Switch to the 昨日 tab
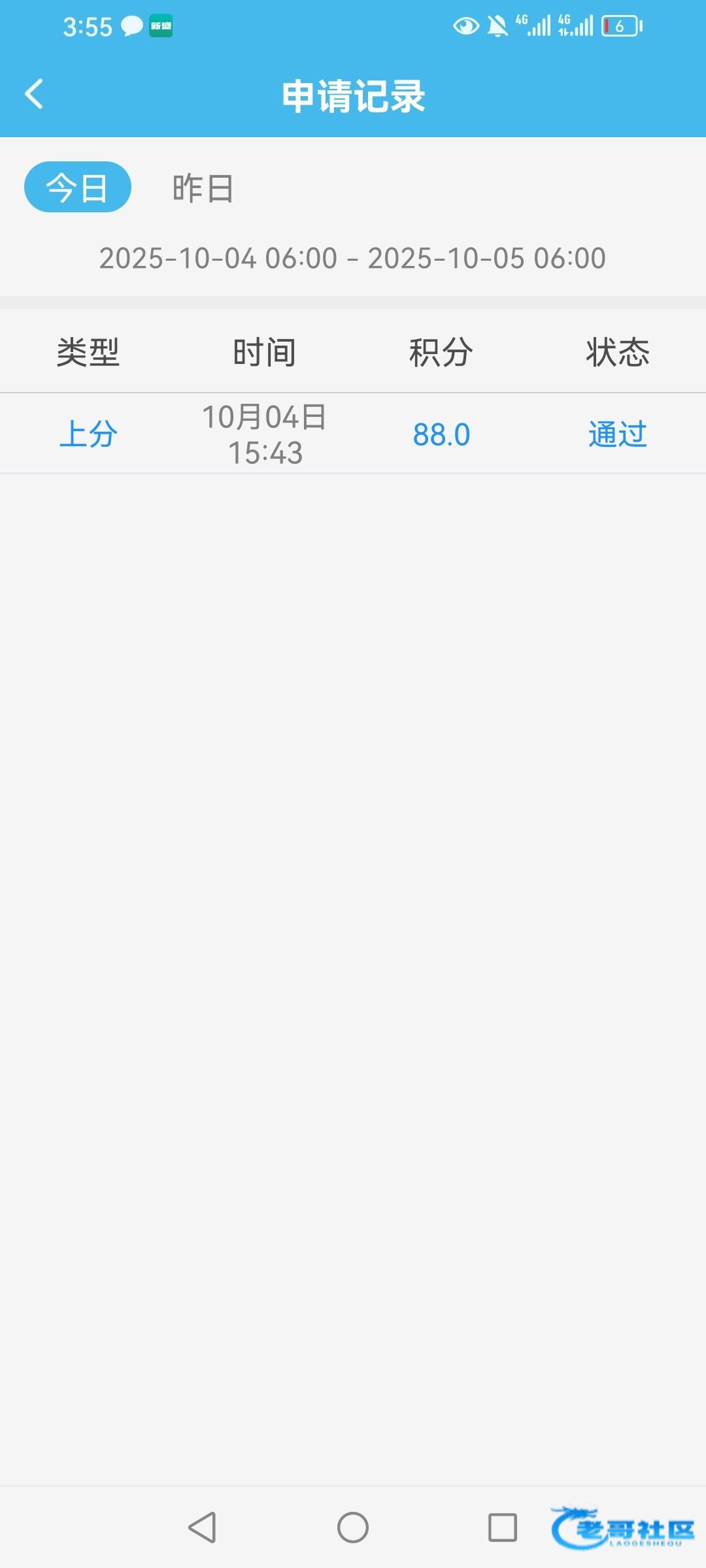This screenshot has width=706, height=1568. pos(203,188)
